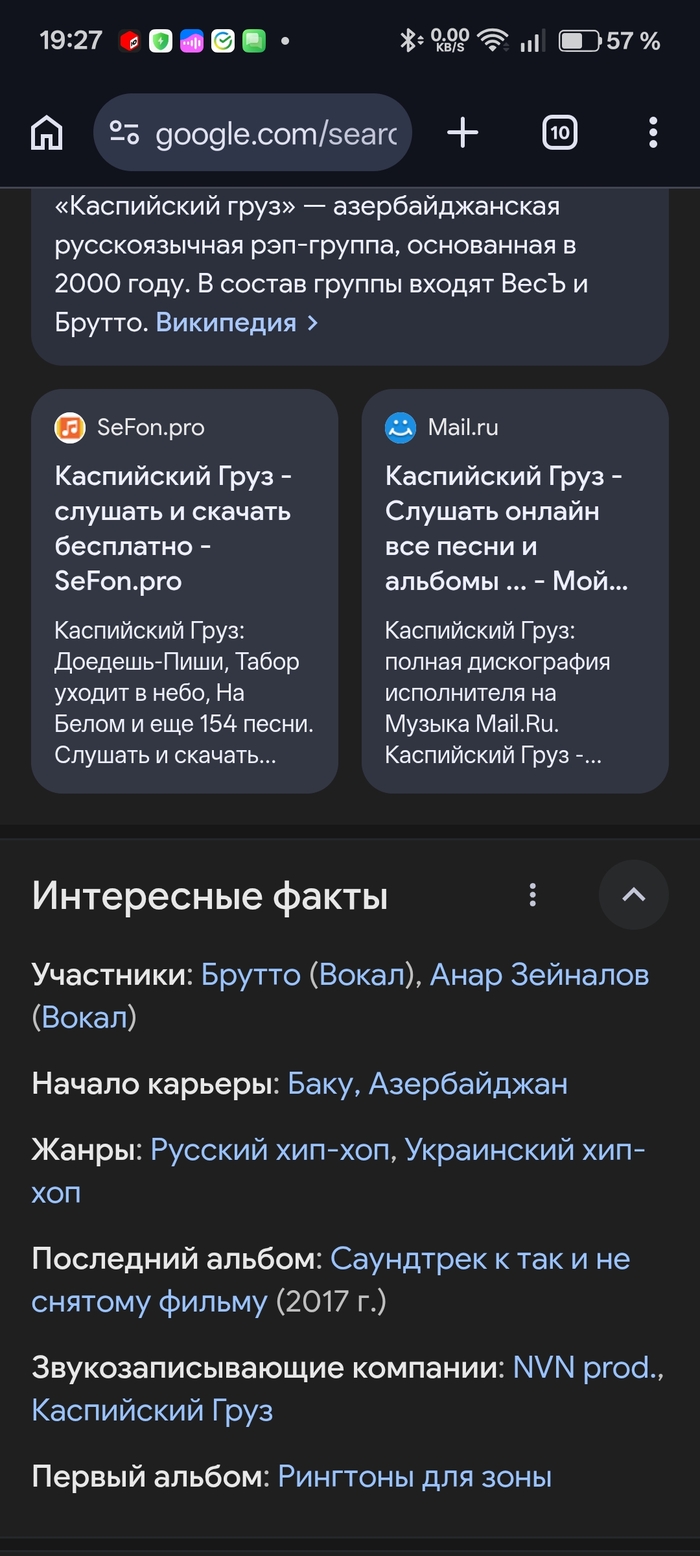The width and height of the screenshot is (700, 1556).
Task: Open the browser overflow menu
Action: pyautogui.click(x=652, y=132)
